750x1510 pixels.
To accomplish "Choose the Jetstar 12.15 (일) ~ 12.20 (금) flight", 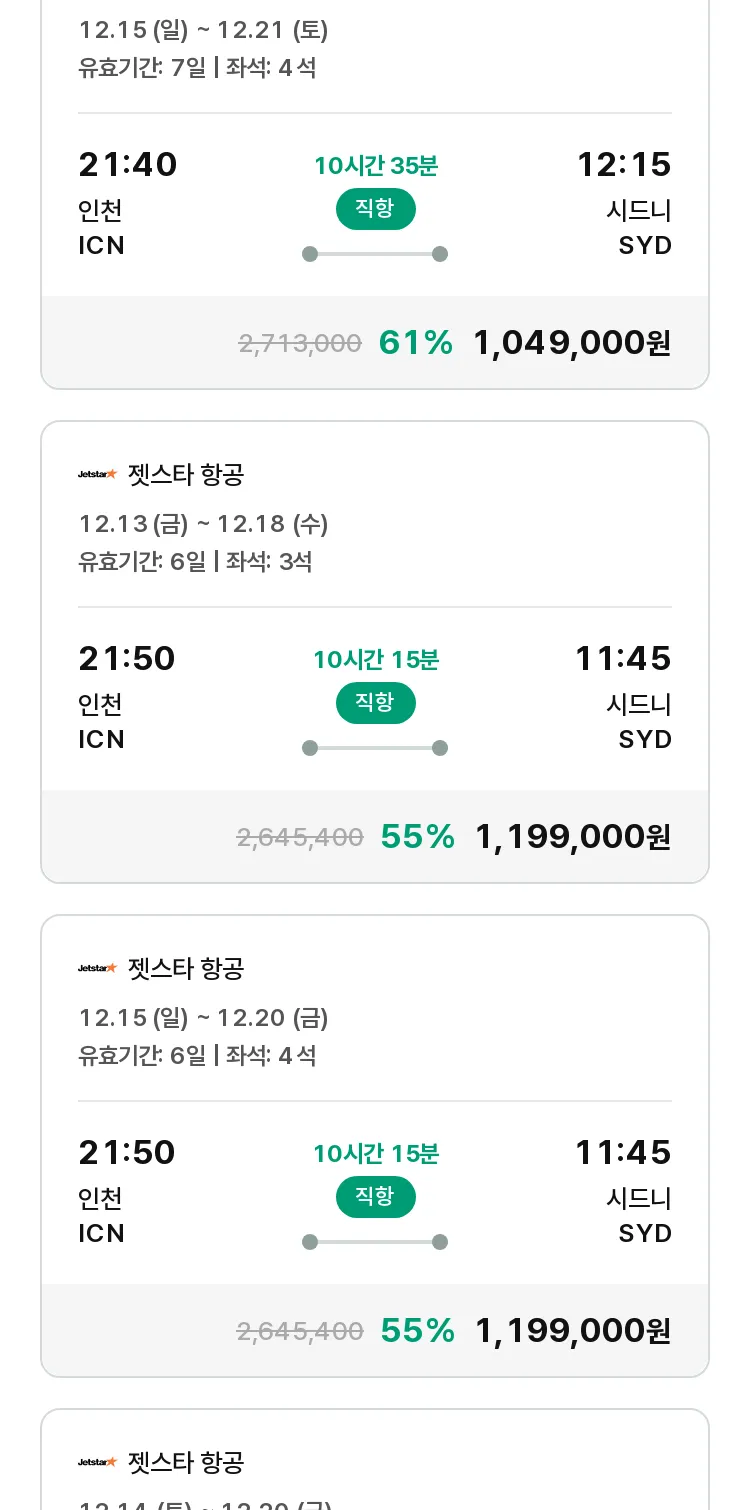I will 375,1146.
